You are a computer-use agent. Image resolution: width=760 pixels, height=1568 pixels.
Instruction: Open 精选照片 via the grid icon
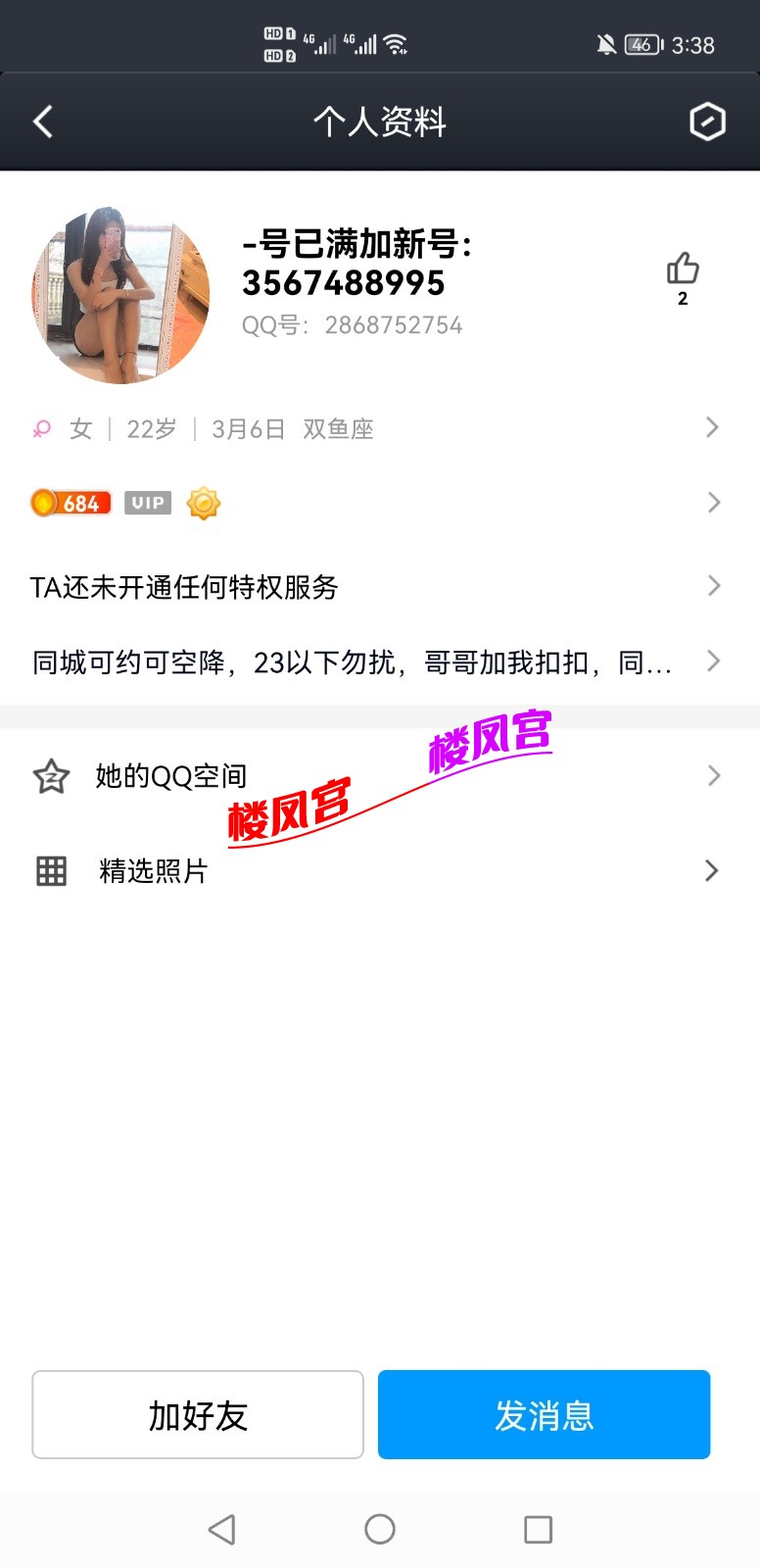click(51, 870)
